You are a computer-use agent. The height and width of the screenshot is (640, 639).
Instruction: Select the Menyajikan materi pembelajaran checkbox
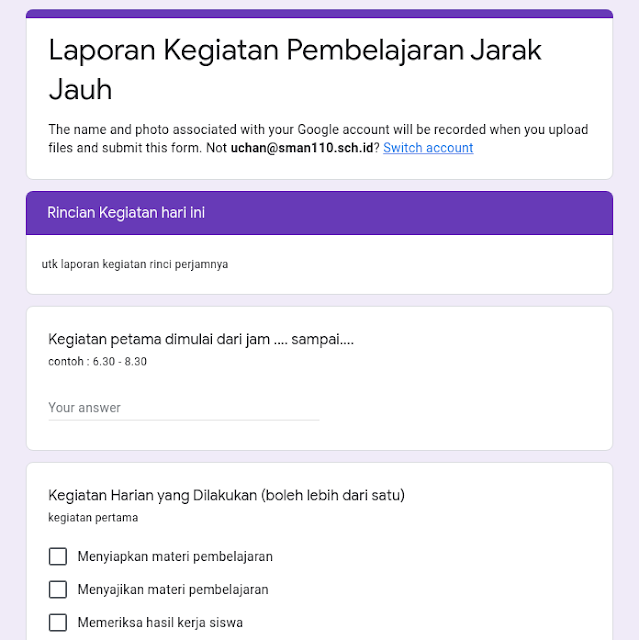coord(58,589)
